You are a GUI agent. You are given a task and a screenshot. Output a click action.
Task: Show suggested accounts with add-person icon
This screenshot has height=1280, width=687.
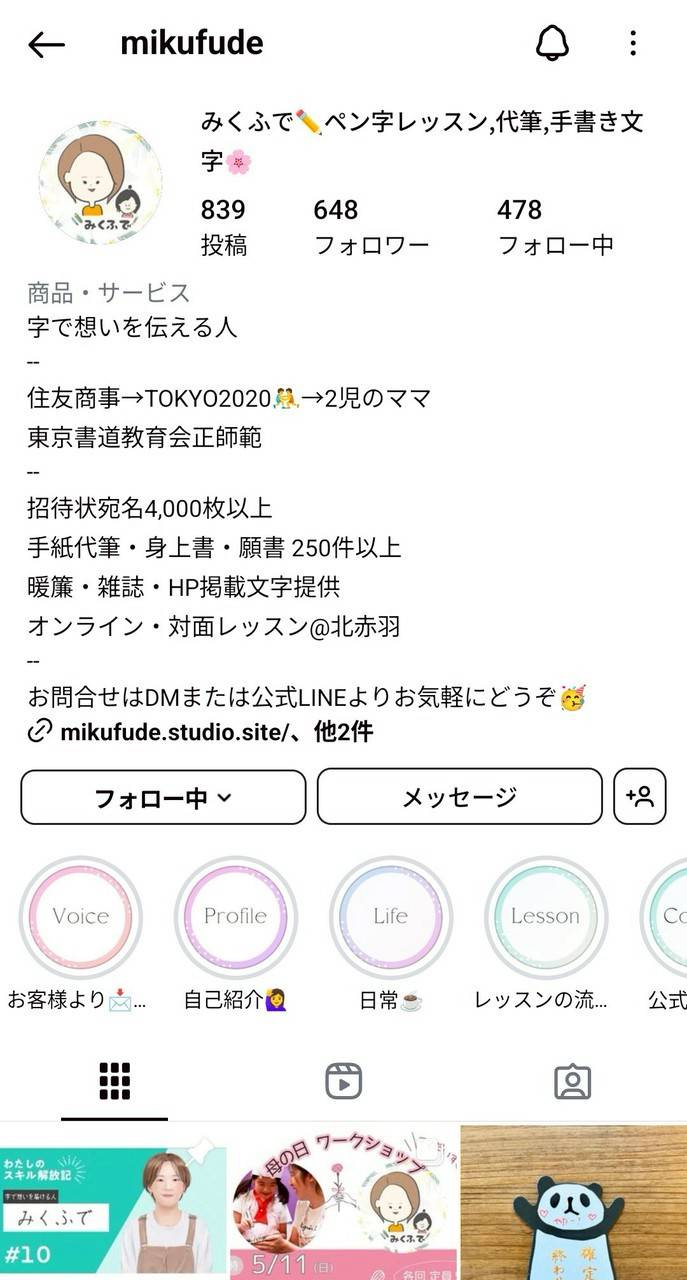pyautogui.click(x=639, y=797)
